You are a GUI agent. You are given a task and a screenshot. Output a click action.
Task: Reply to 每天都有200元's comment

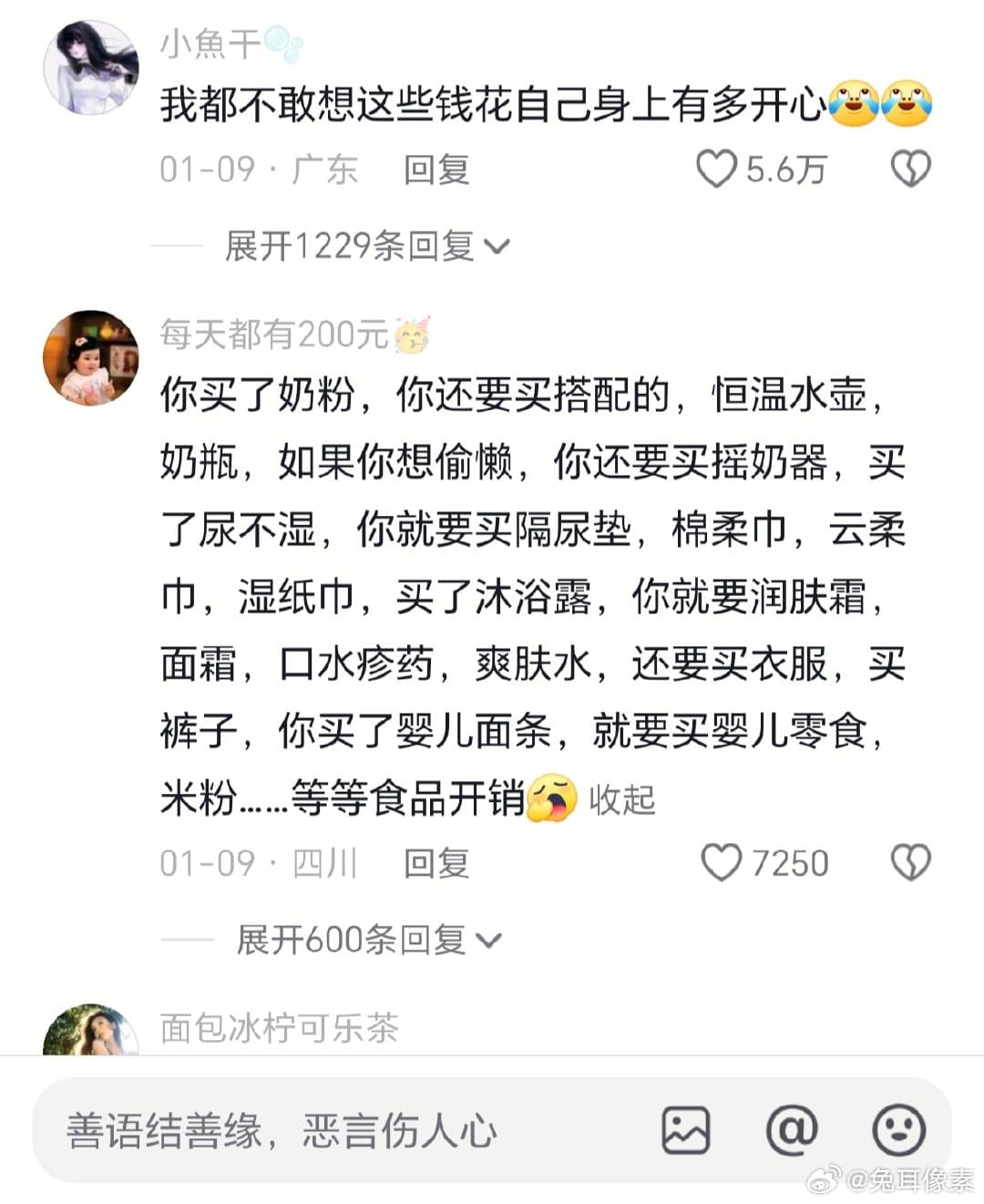436,862
